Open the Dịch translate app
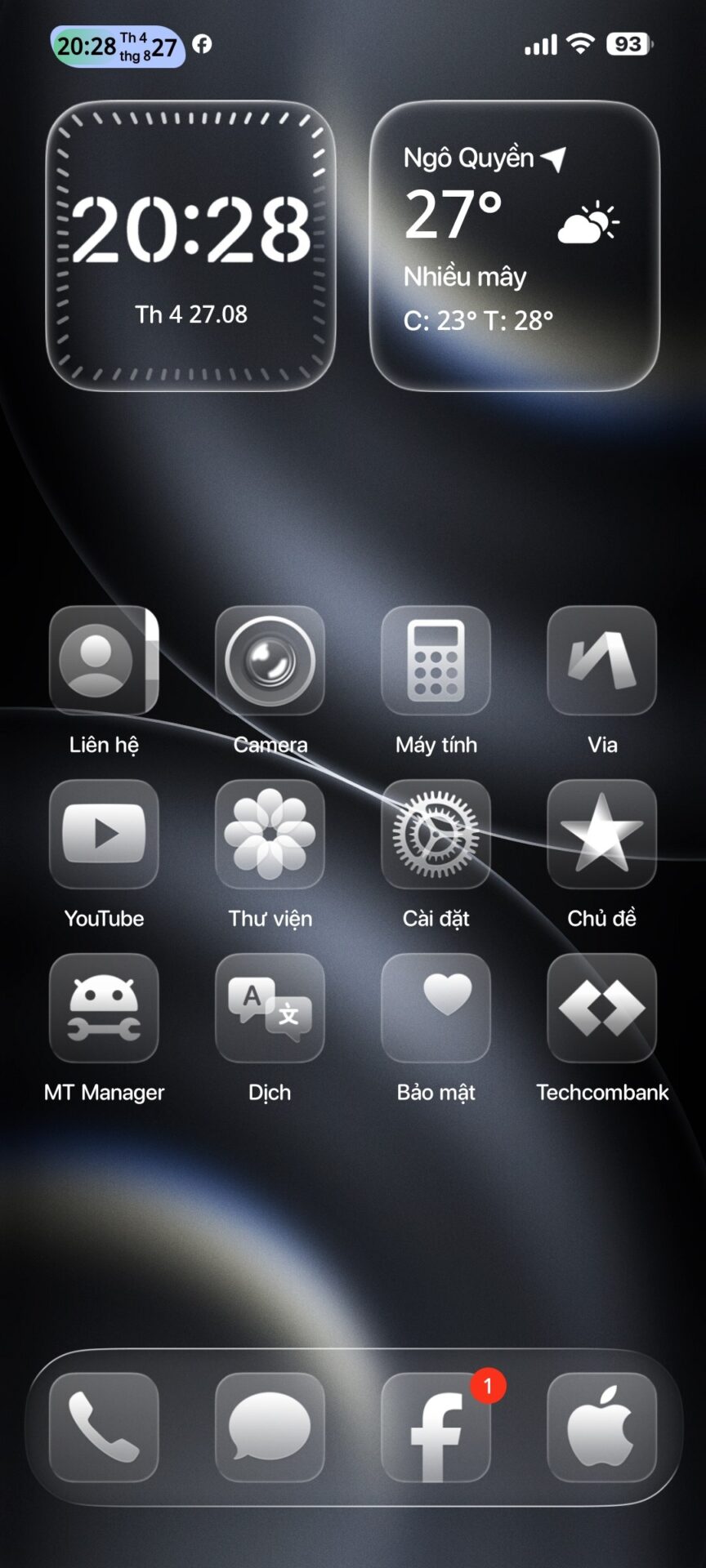Screen dimensions: 706x1568 point(270,1008)
